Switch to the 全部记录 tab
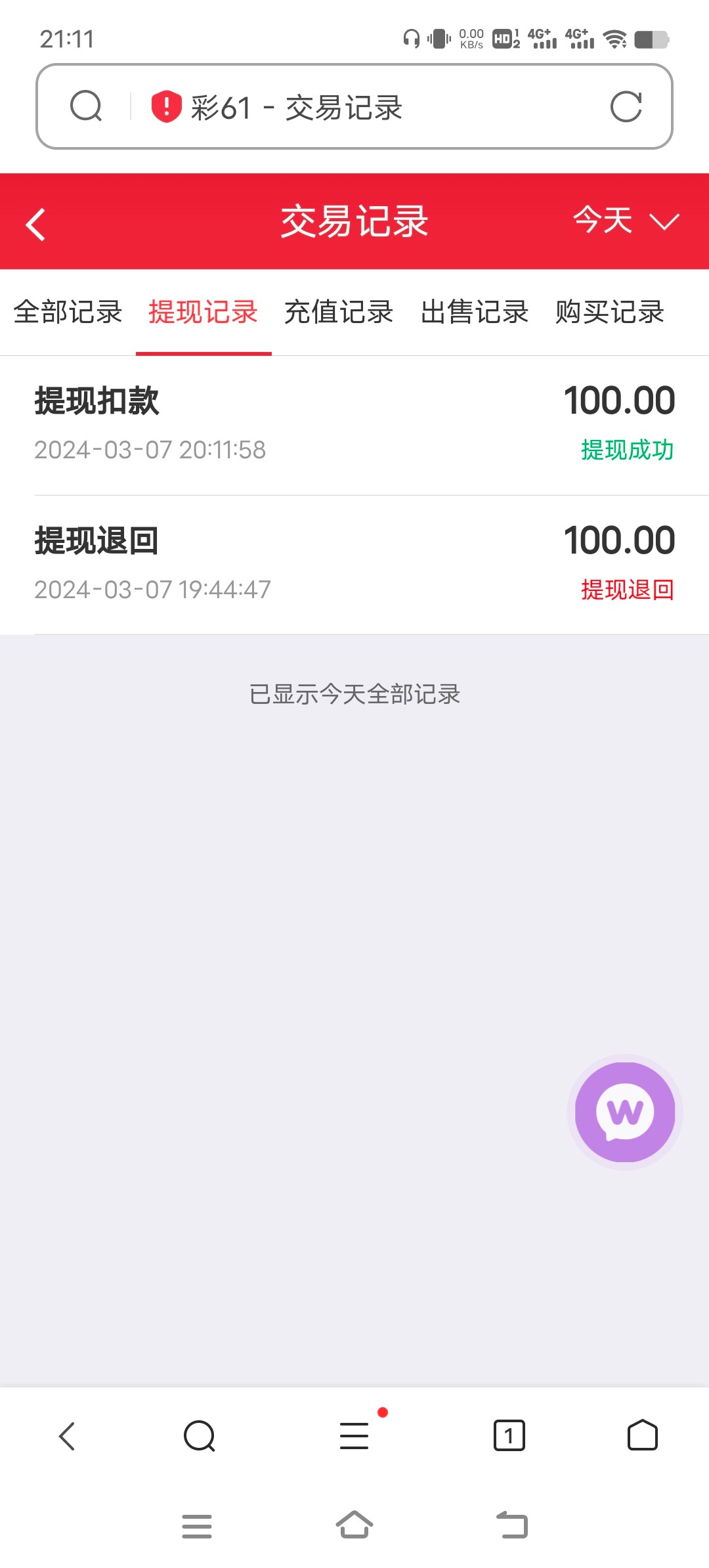 click(68, 312)
